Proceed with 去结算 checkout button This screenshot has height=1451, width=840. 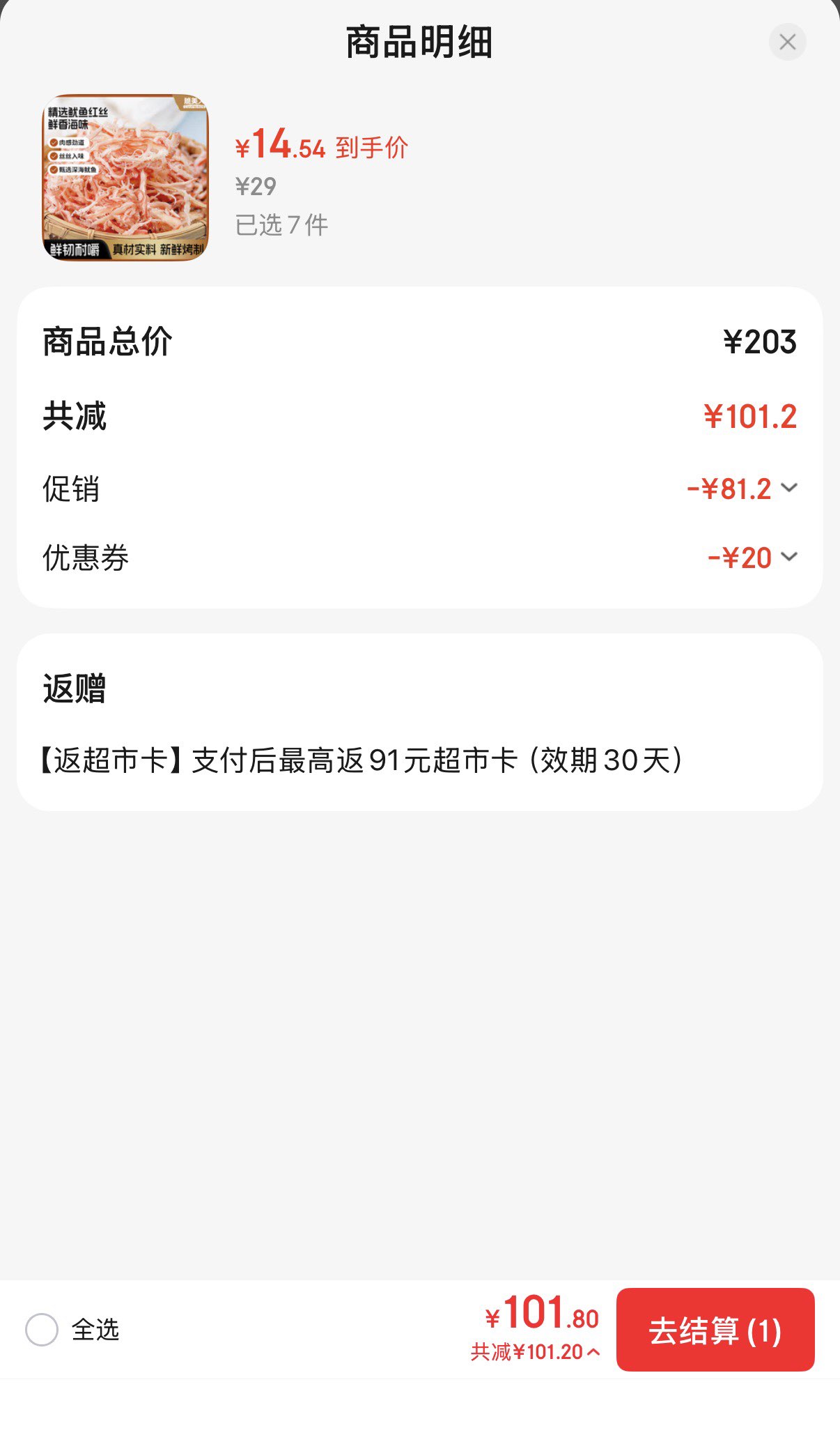pos(715,1330)
